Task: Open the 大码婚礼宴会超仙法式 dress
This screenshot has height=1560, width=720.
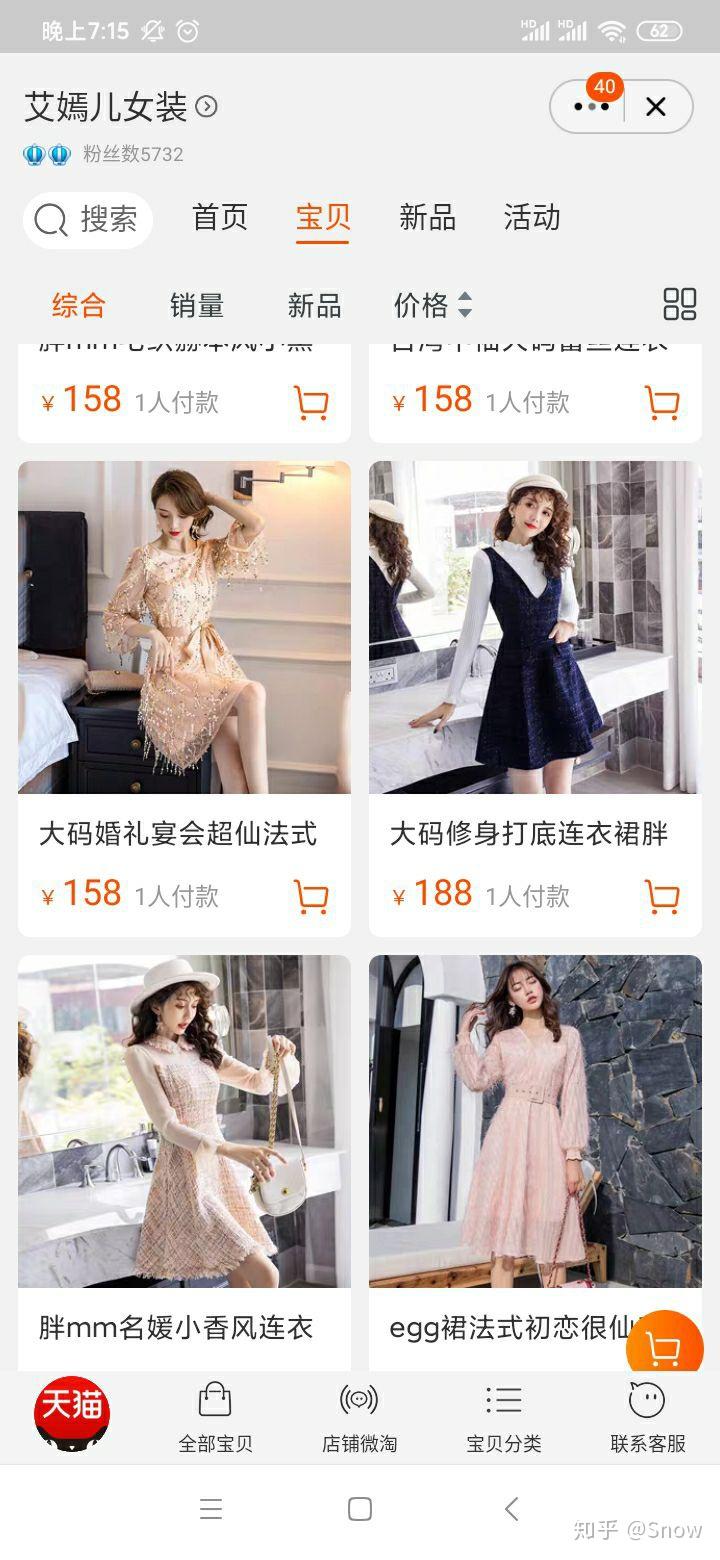Action: (x=184, y=698)
